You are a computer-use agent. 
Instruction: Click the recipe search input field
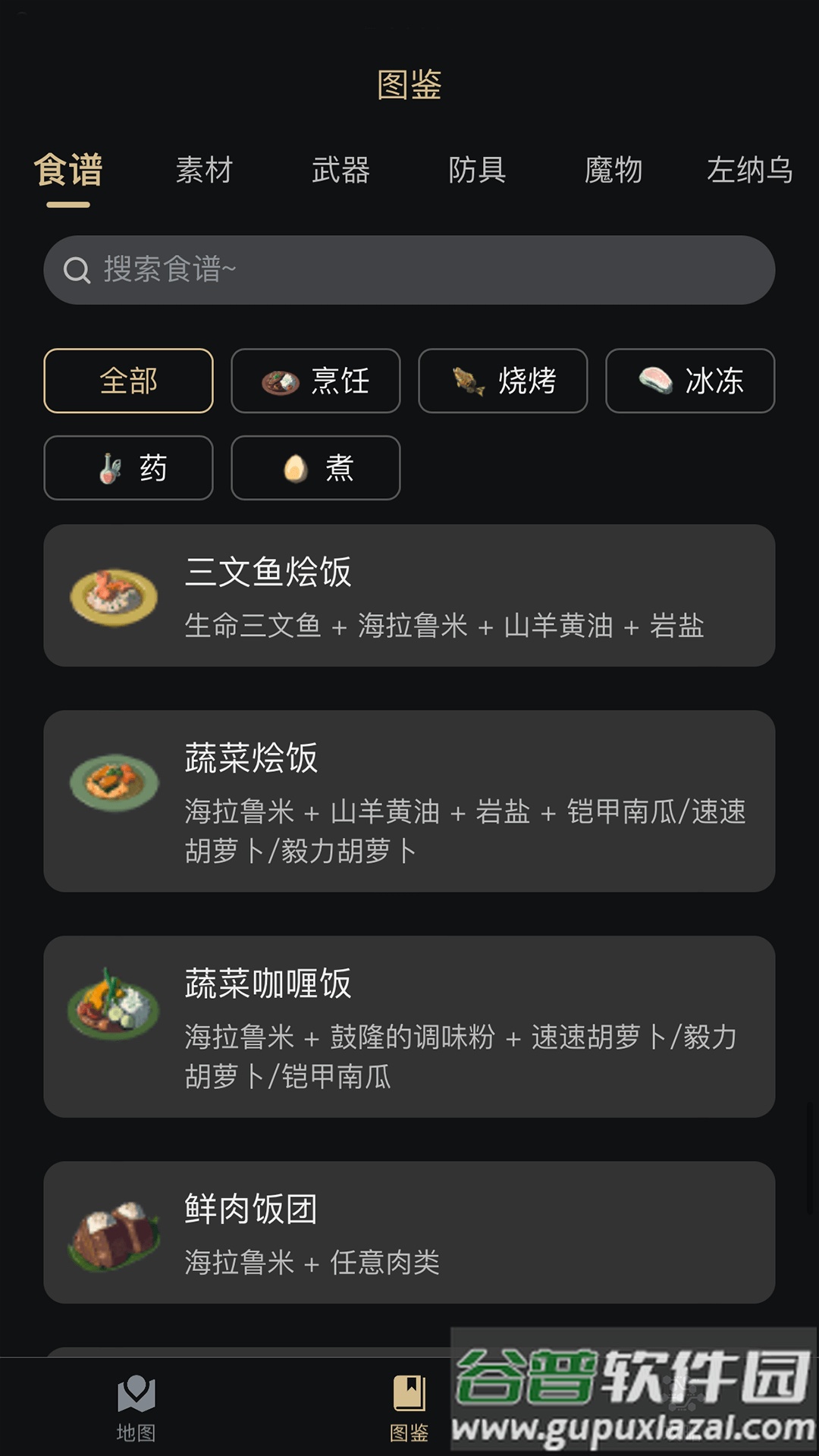(x=409, y=269)
